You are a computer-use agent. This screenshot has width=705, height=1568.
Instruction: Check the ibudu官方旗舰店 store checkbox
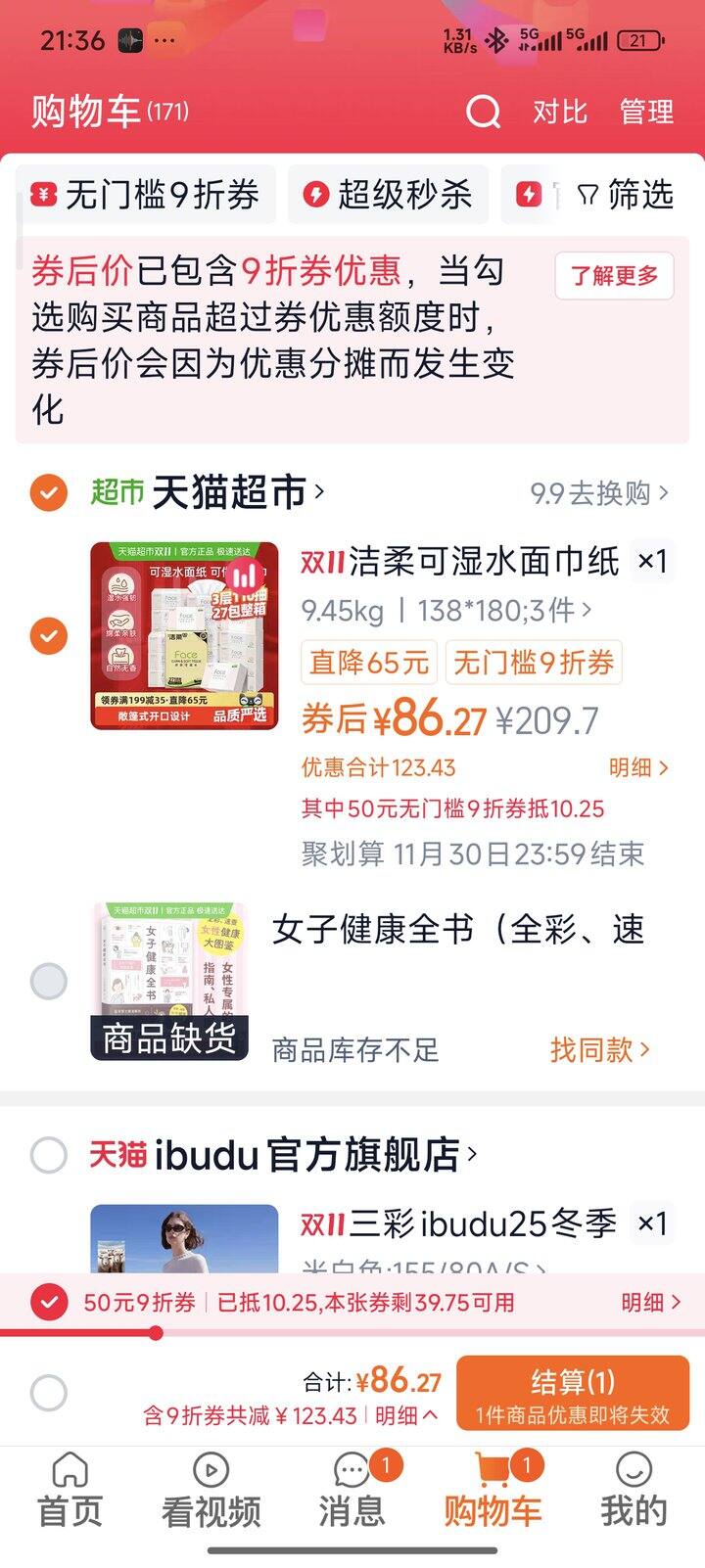[48, 1155]
